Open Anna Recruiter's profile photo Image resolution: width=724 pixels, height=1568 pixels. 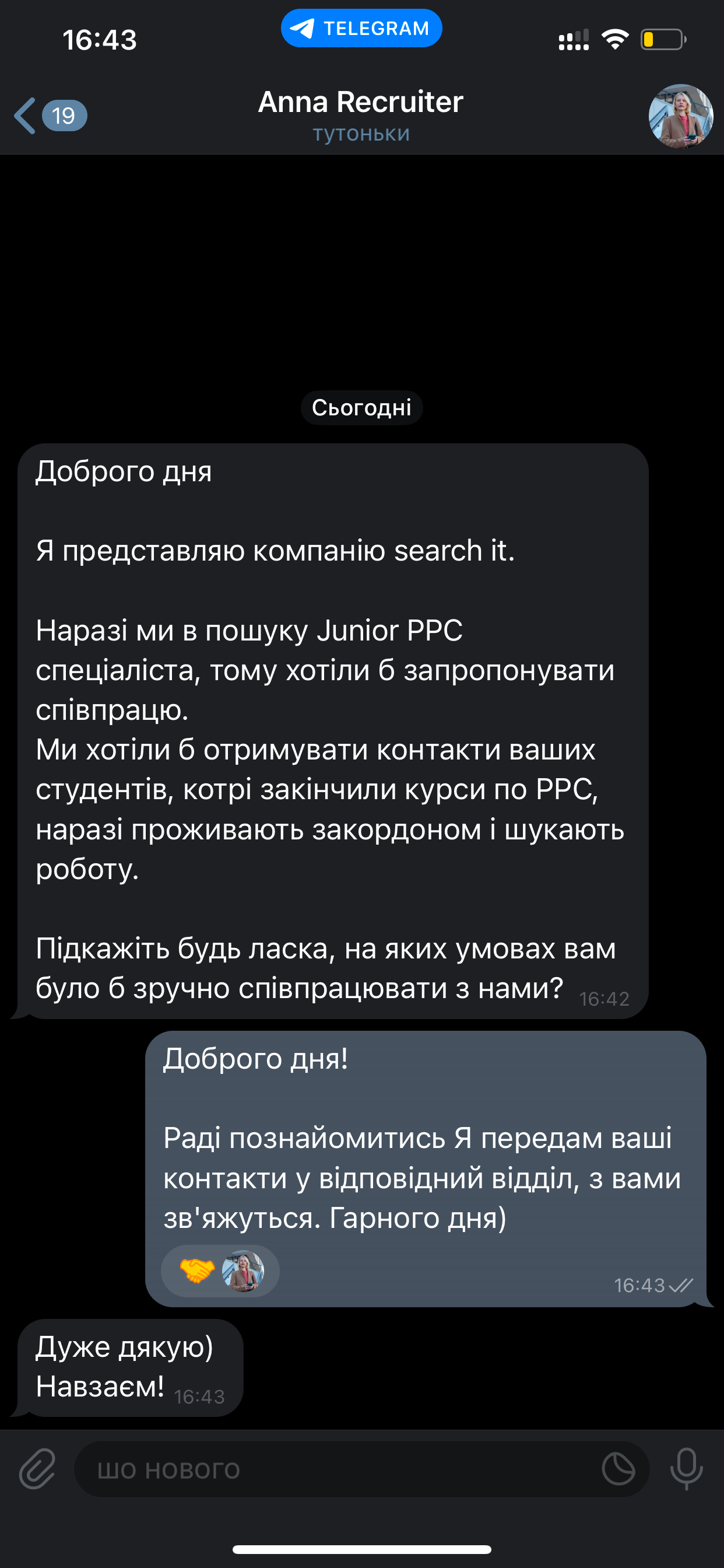(x=680, y=116)
